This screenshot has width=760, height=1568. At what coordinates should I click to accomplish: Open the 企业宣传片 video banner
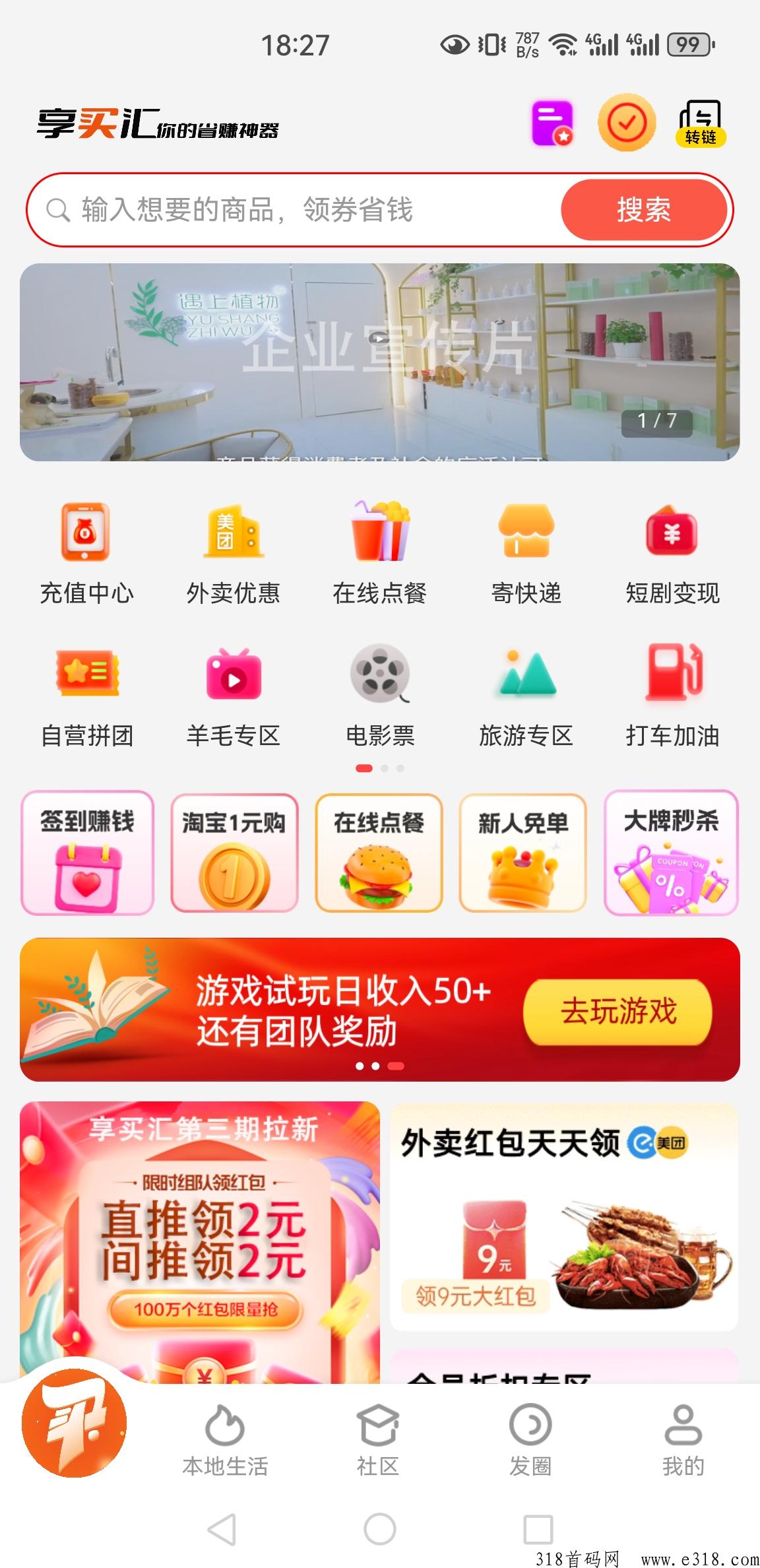click(x=379, y=362)
